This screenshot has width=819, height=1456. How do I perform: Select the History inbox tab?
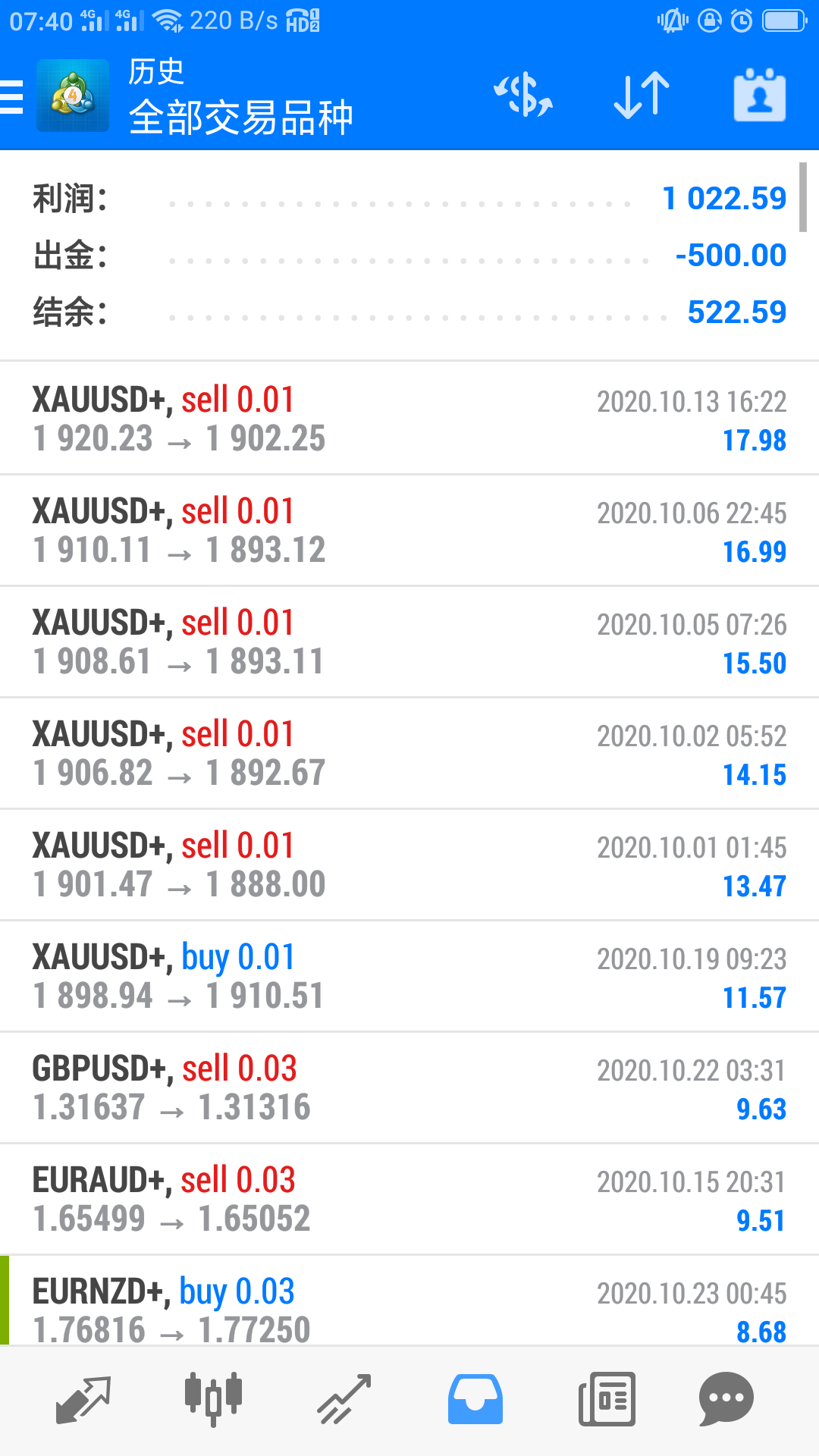pyautogui.click(x=475, y=1399)
